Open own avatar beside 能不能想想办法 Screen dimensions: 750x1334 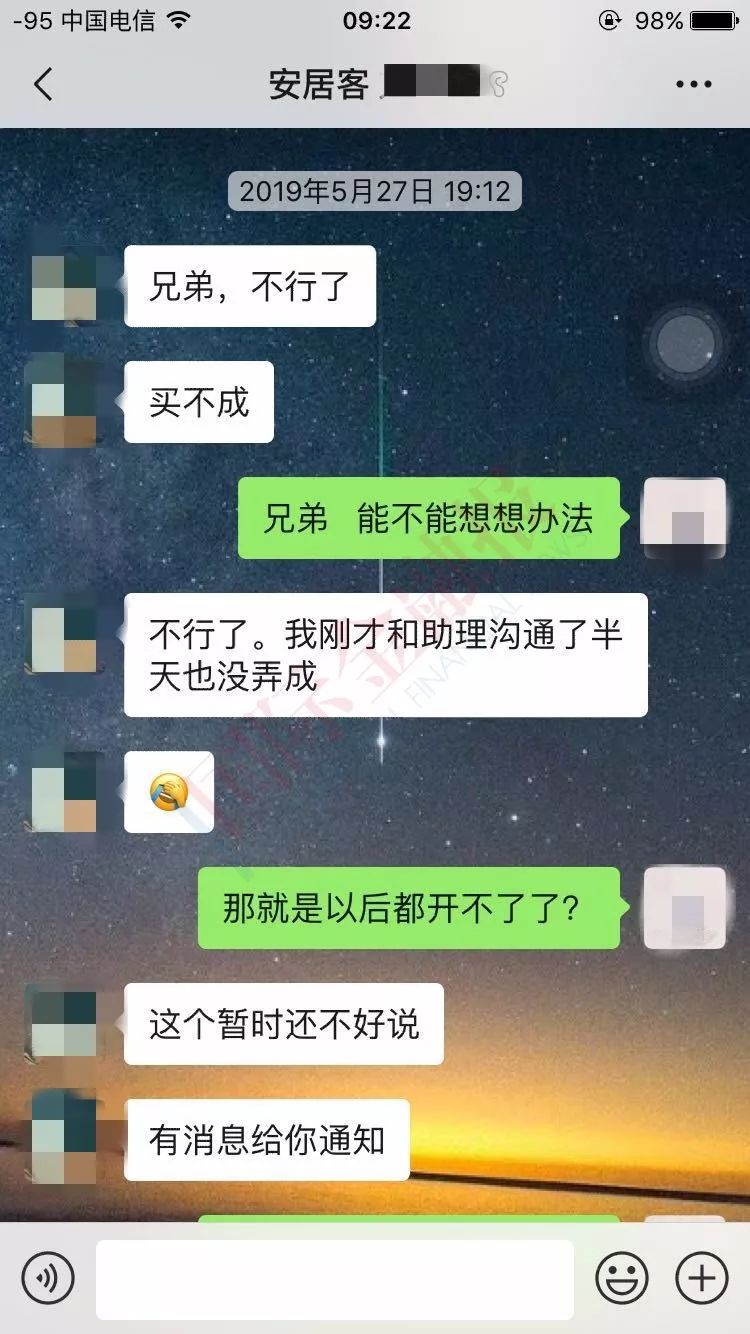(x=685, y=518)
